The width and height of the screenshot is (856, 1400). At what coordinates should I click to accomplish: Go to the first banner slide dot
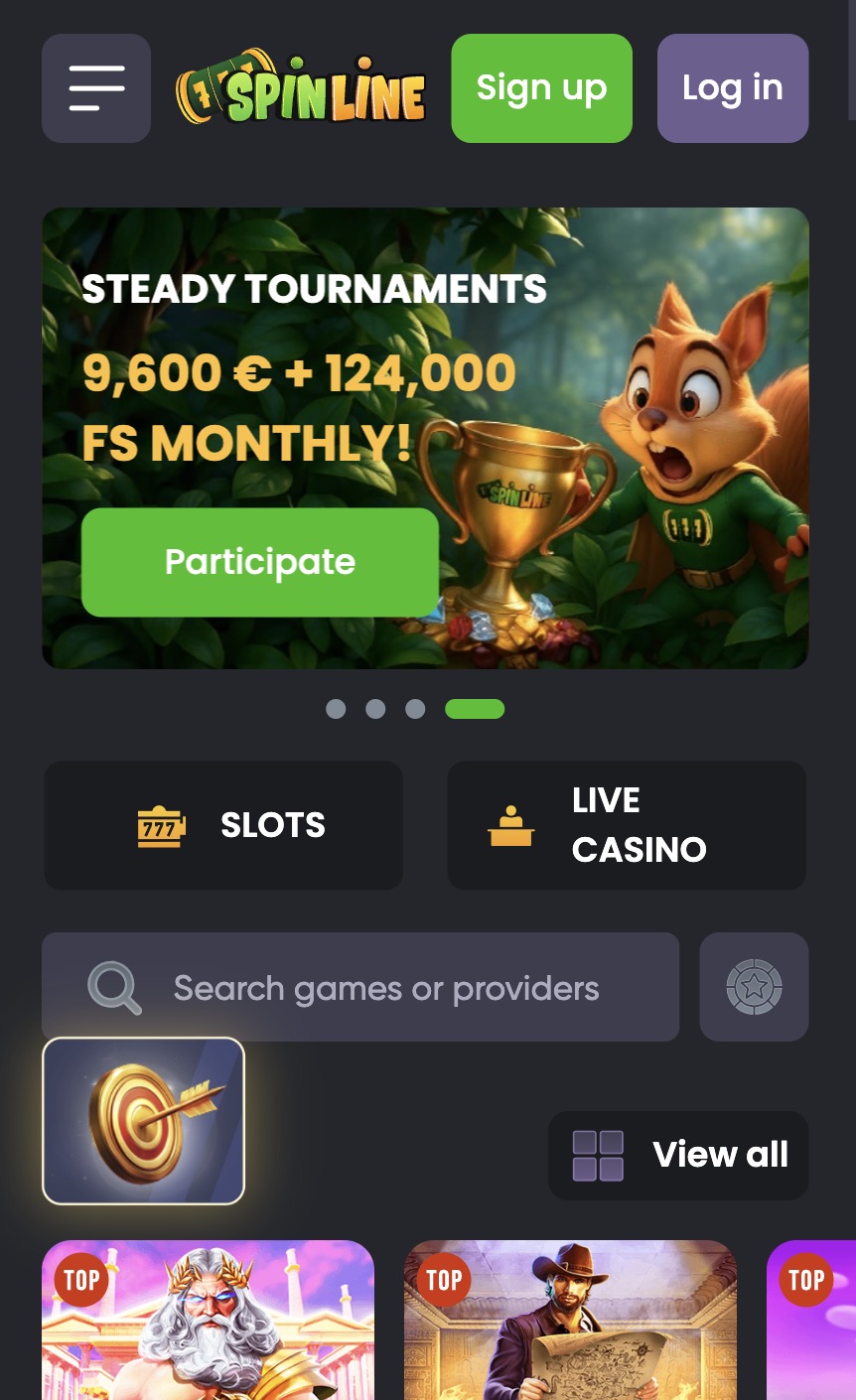pyautogui.click(x=336, y=709)
